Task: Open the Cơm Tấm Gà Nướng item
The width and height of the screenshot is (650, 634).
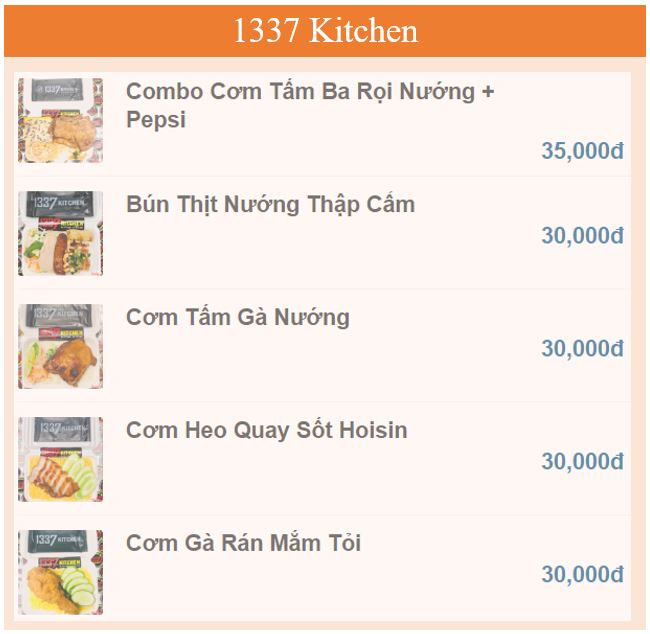Action: 237,318
